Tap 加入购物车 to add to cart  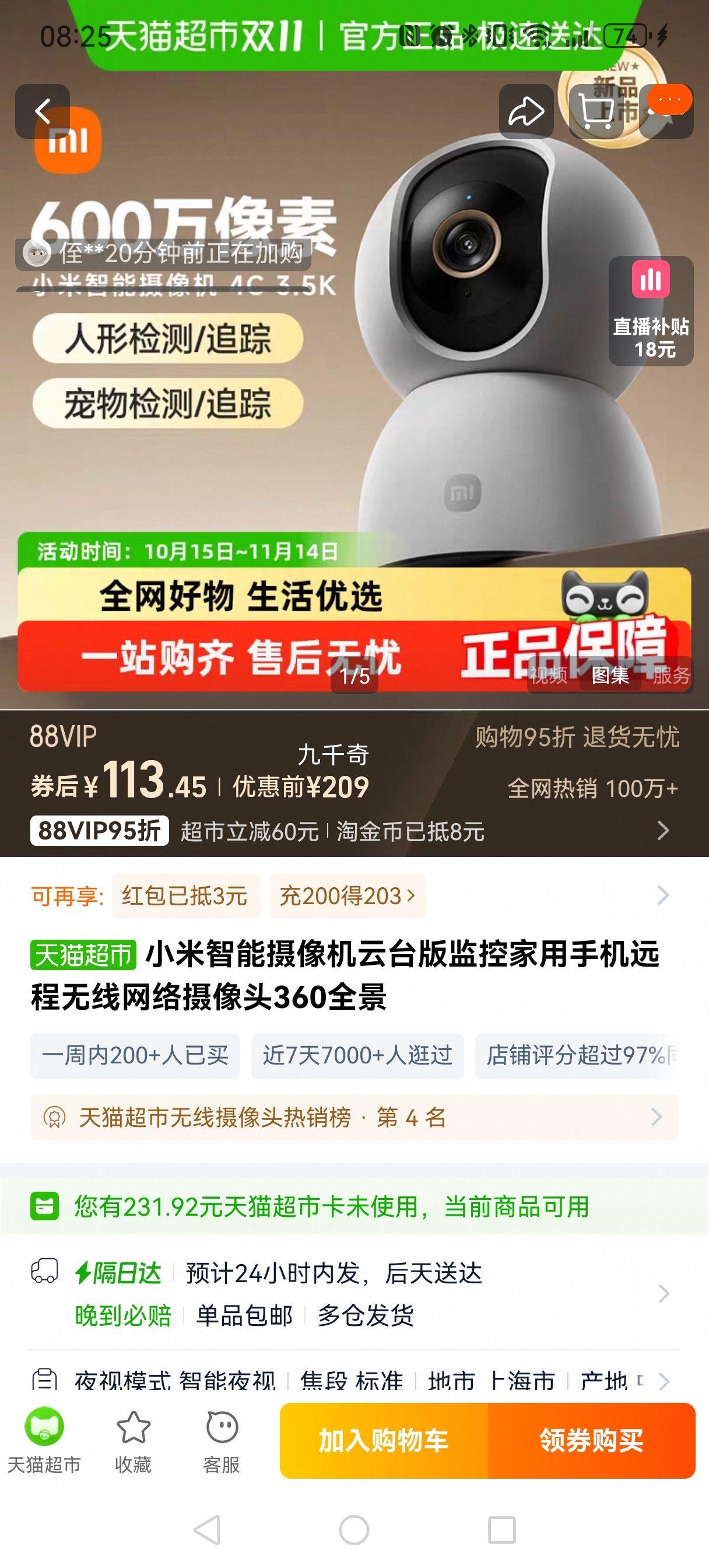pos(384,1440)
